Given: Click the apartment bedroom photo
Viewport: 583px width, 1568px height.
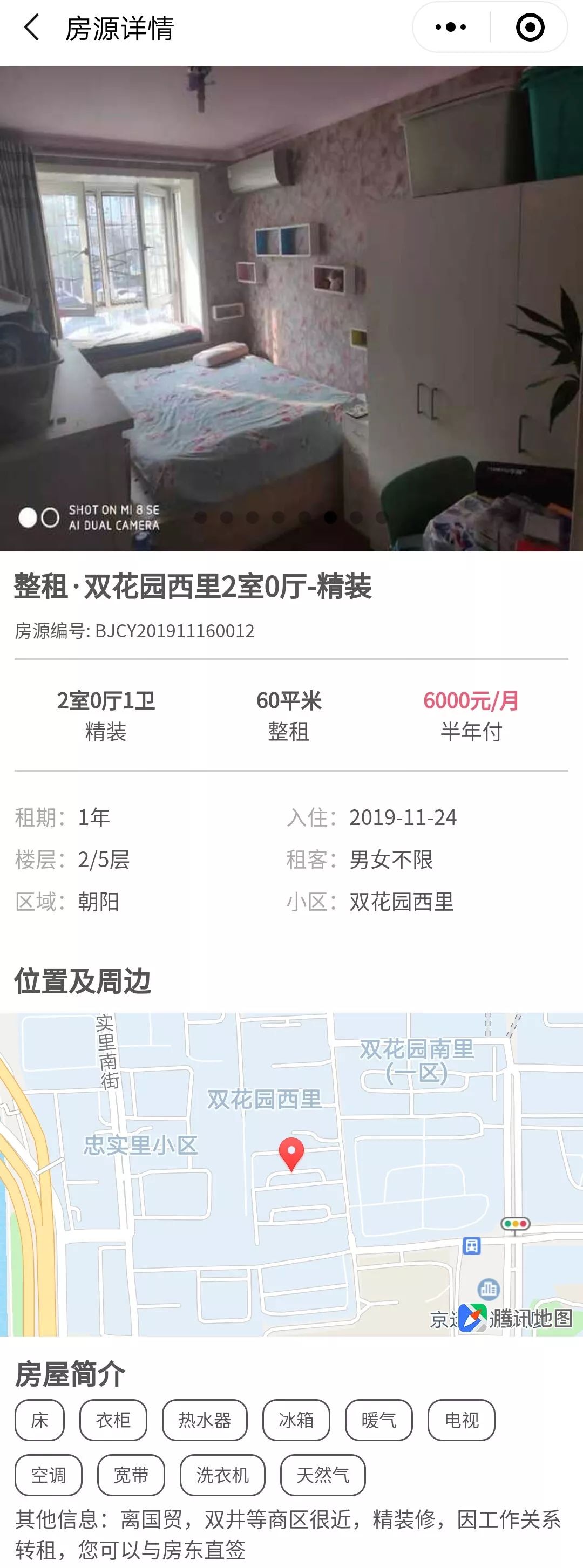Looking at the screenshot, I should pyautogui.click(x=291, y=304).
